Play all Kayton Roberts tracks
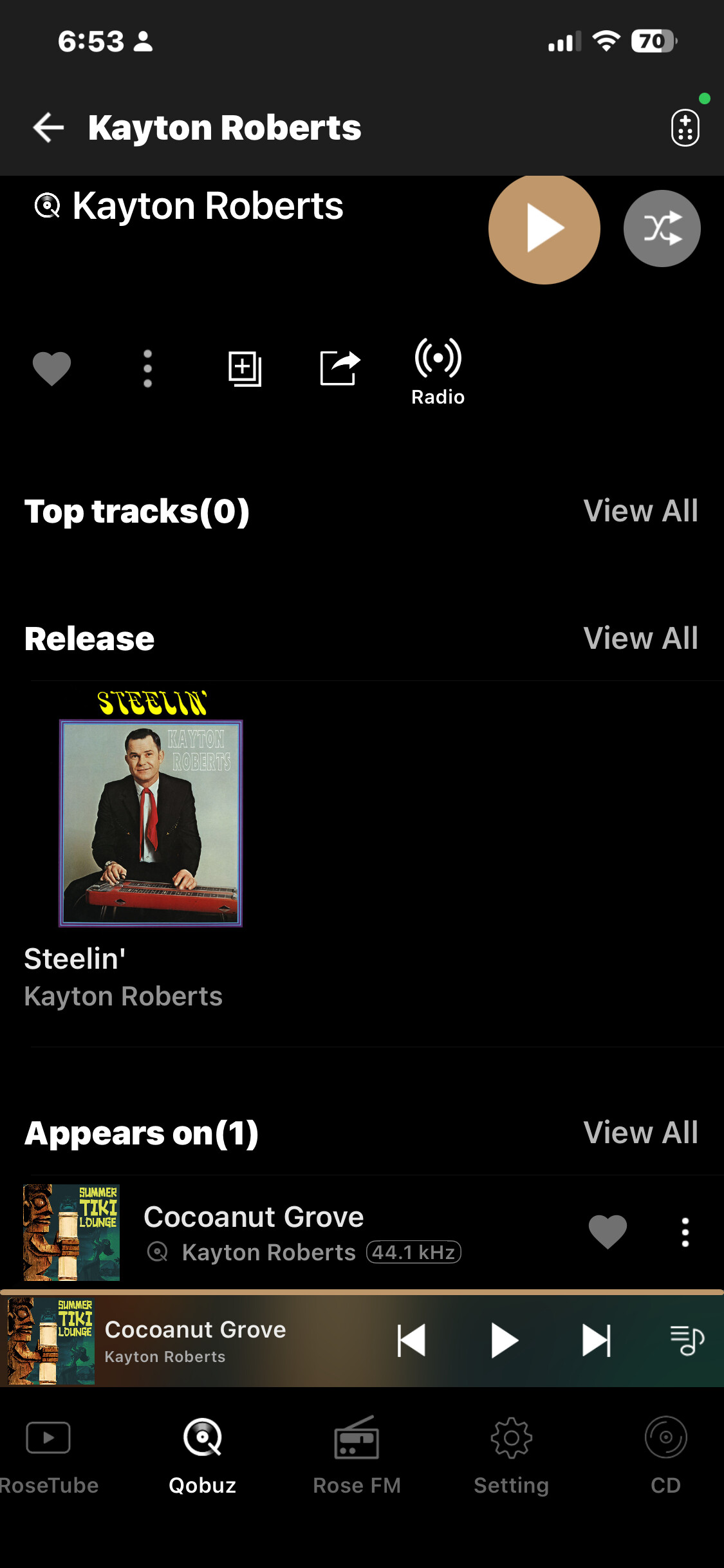Image resolution: width=724 pixels, height=1568 pixels. click(x=544, y=229)
